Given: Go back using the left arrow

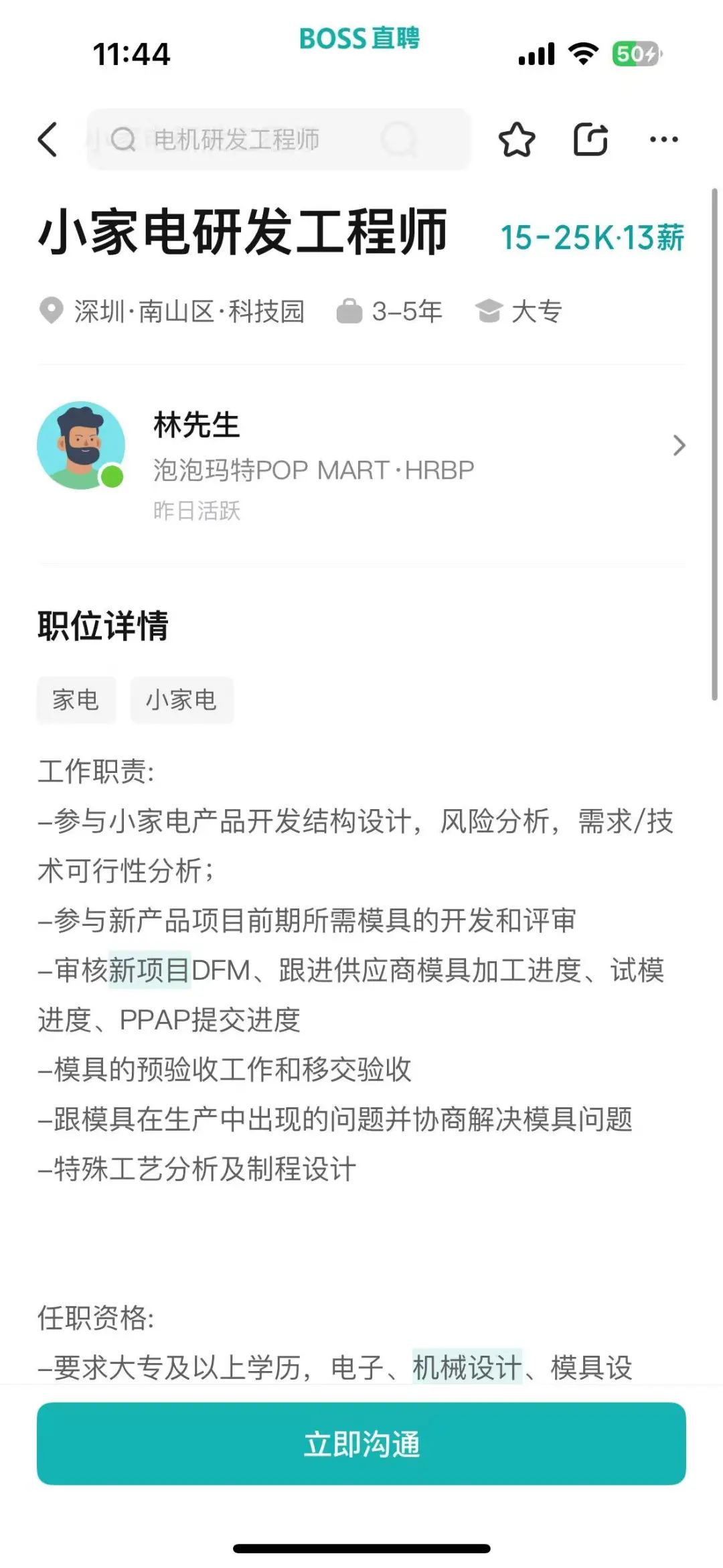Looking at the screenshot, I should (48, 139).
